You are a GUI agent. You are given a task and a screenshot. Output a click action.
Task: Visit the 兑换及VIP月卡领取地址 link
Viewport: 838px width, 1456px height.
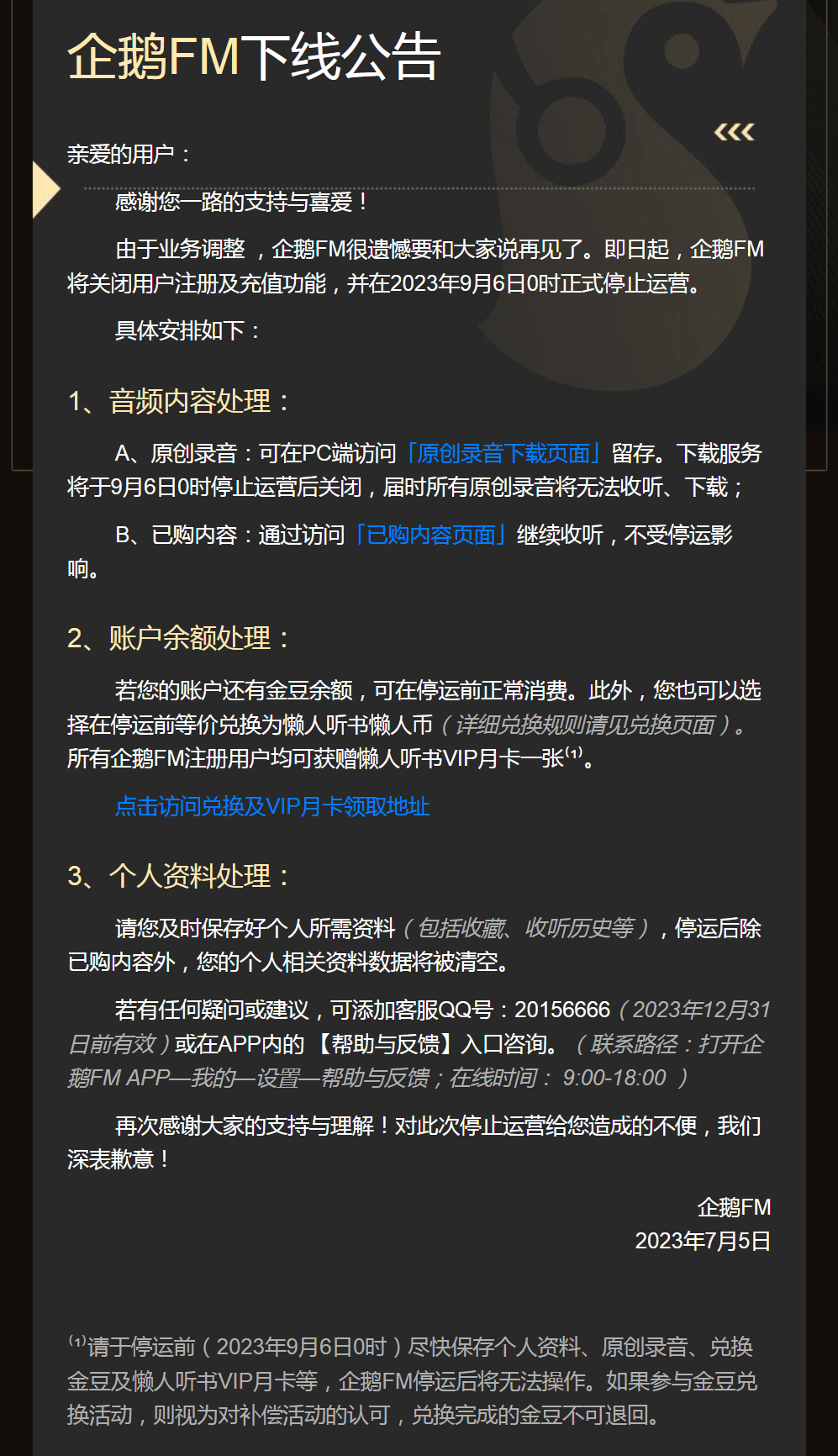272,807
